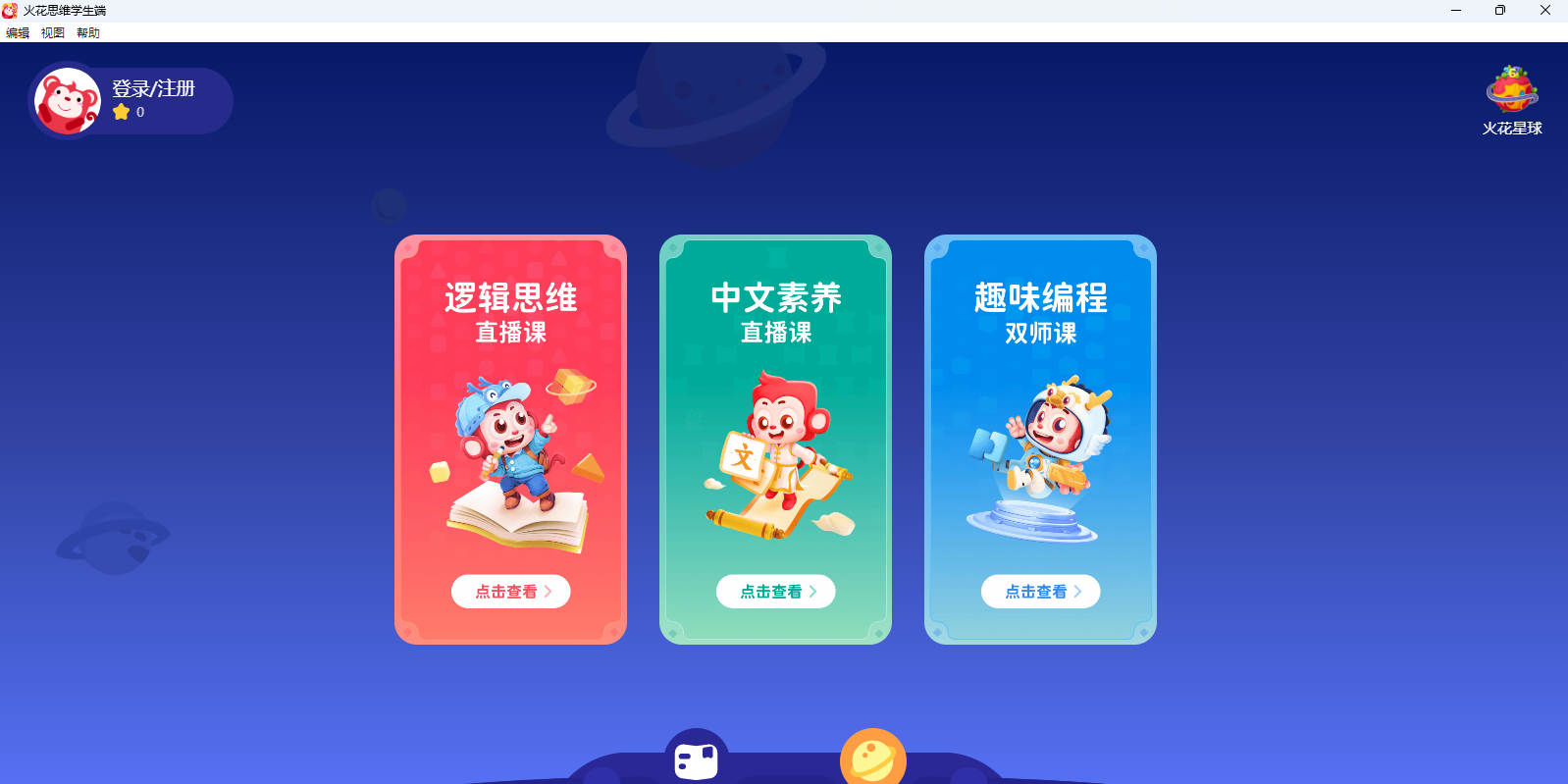1568x784 pixels.
Task: Open 火花星球 in the top corner
Action: click(x=1511, y=100)
